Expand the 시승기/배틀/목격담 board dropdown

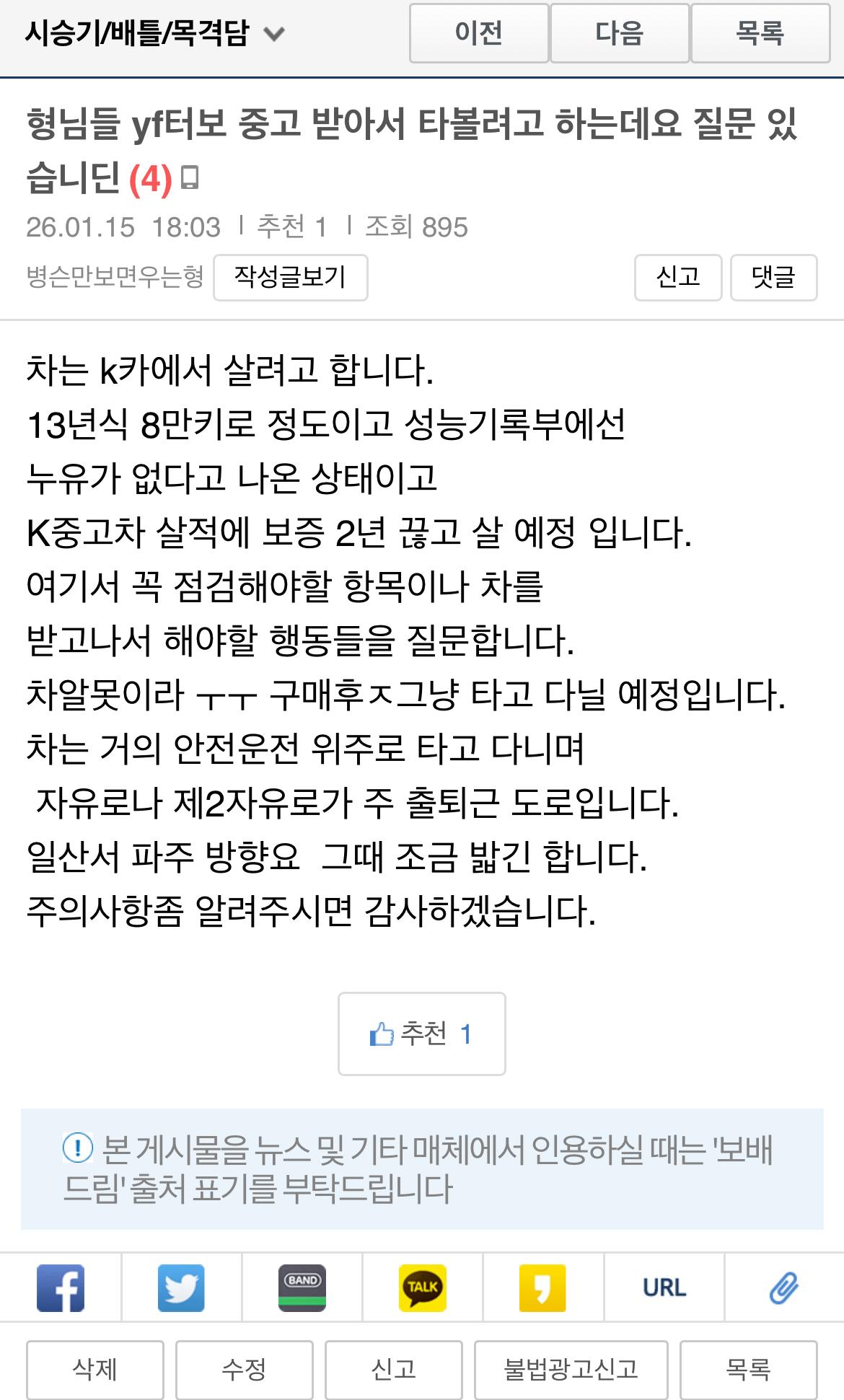pyautogui.click(x=154, y=33)
